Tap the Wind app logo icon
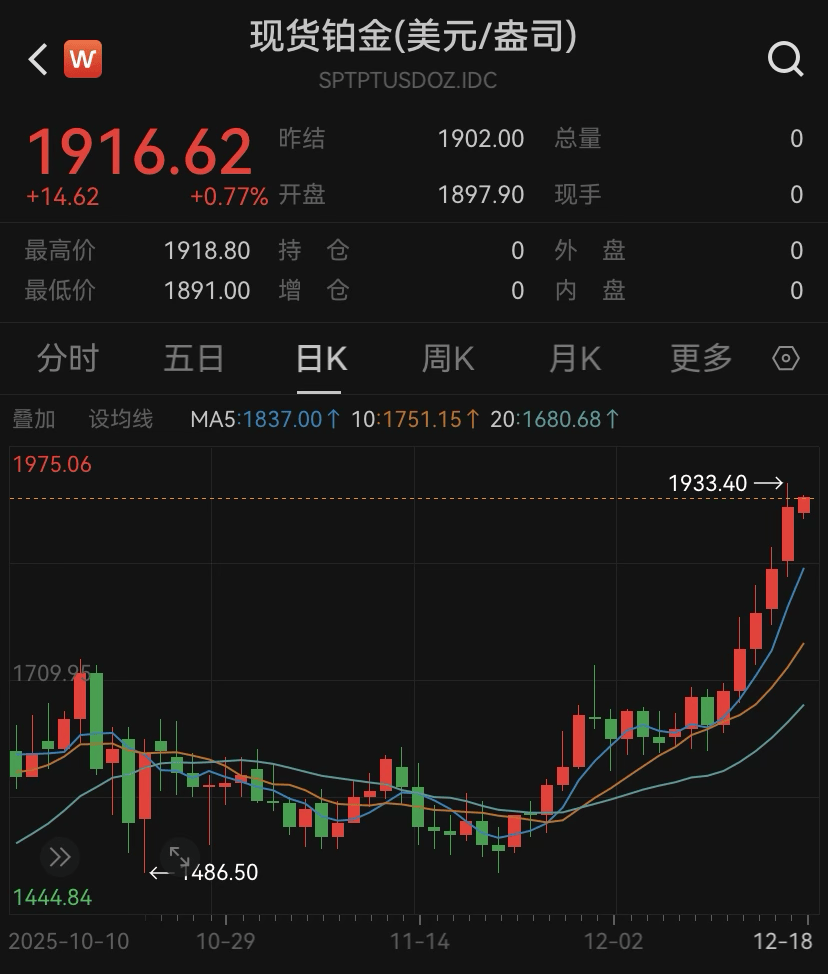828x974 pixels. coord(84,59)
